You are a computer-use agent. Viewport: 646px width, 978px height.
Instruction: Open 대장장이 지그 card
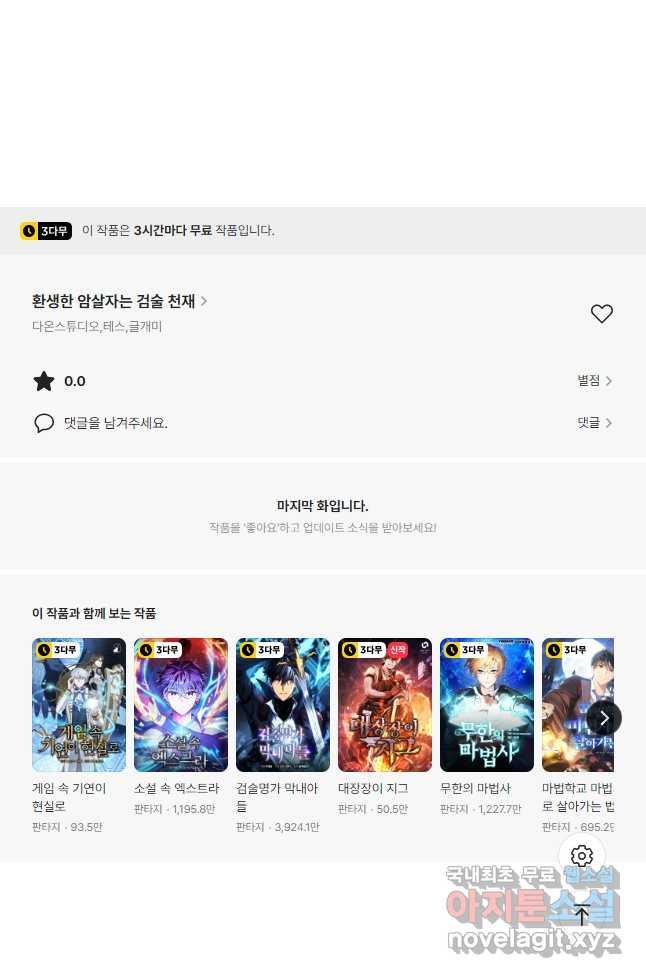pyautogui.click(x=385, y=705)
